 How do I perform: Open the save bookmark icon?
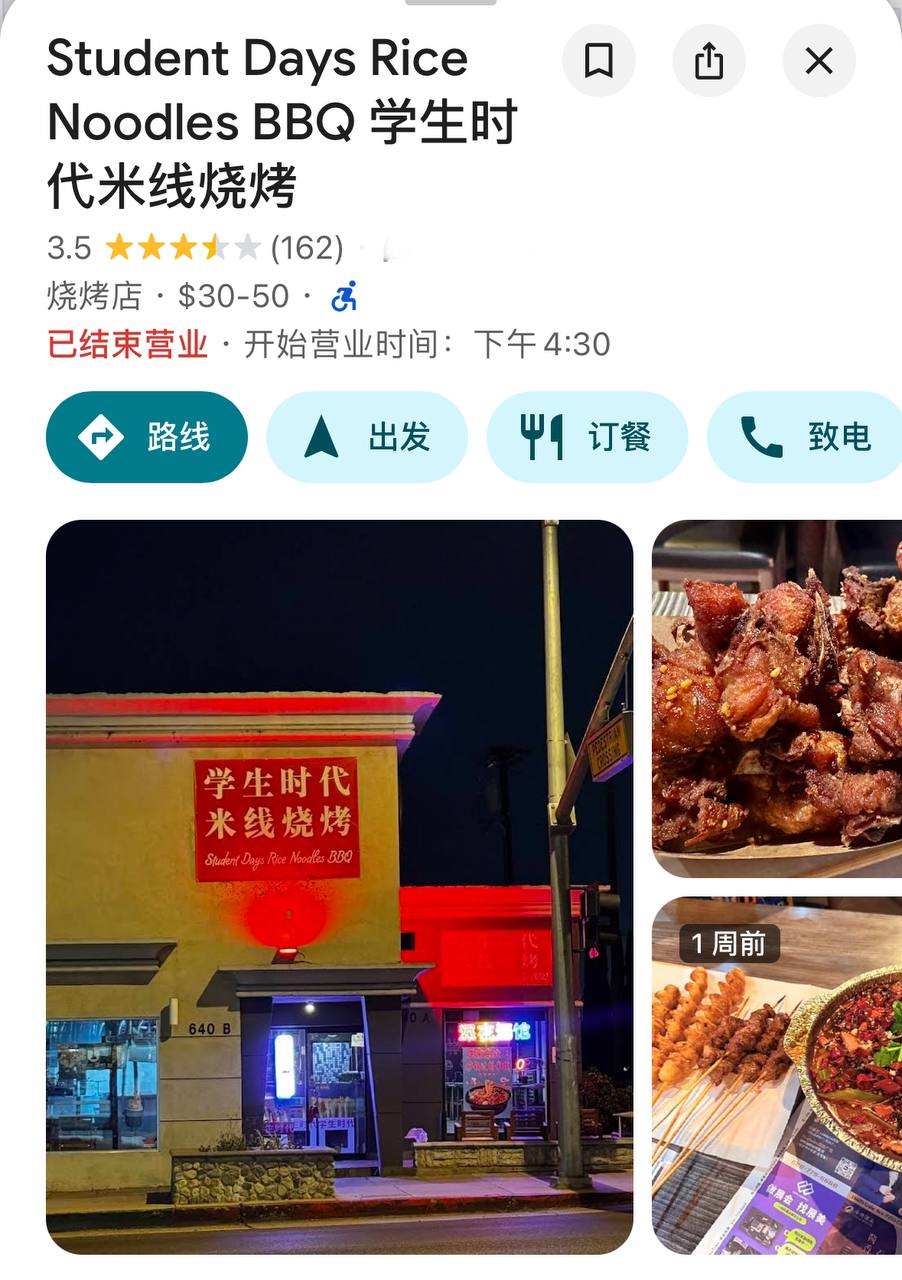coord(598,61)
